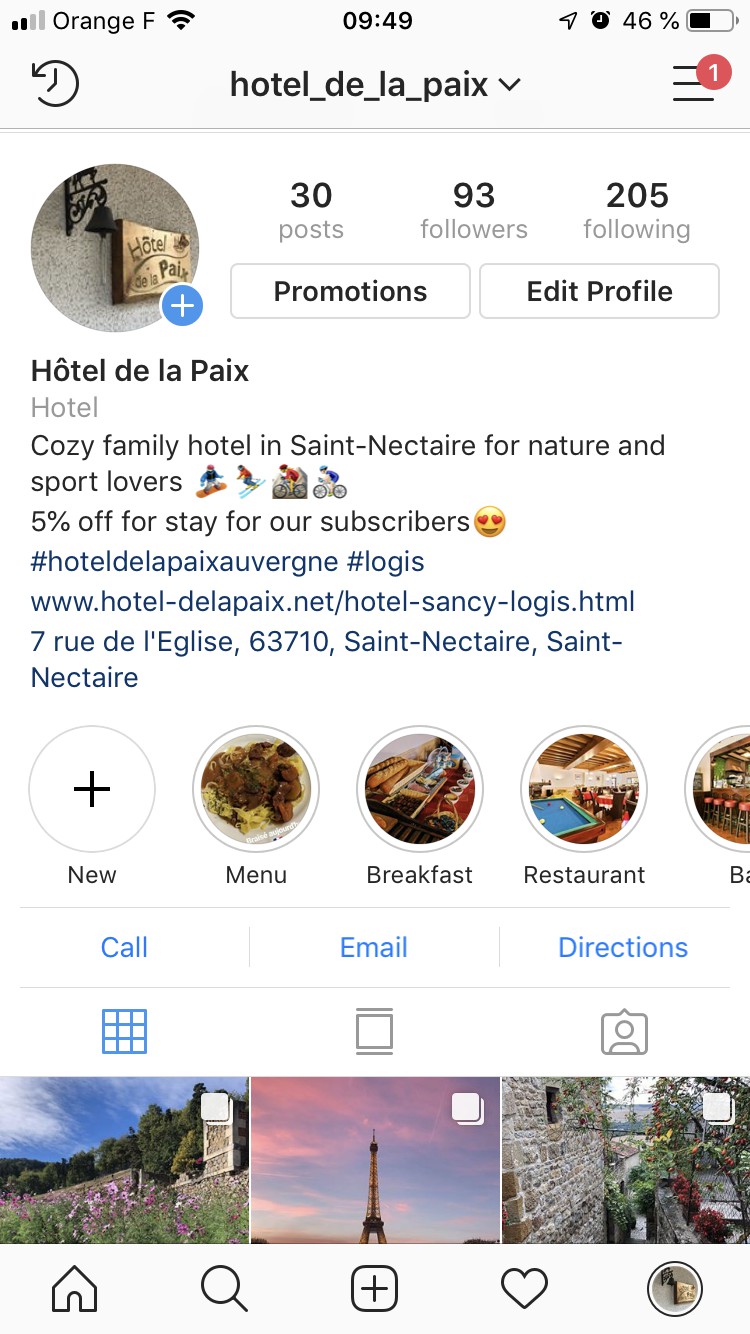View the Breakfast highlight
This screenshot has width=750, height=1334.
click(420, 790)
